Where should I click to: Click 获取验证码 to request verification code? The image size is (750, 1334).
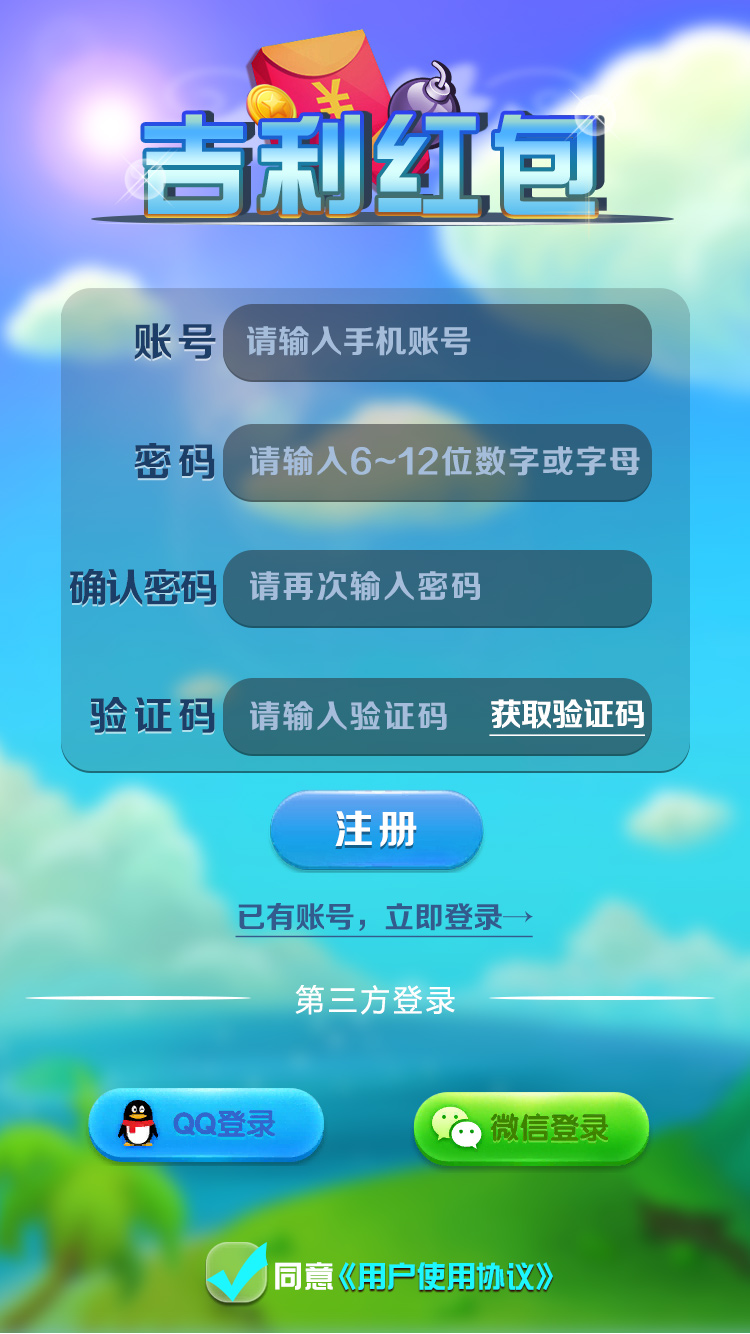click(x=567, y=716)
